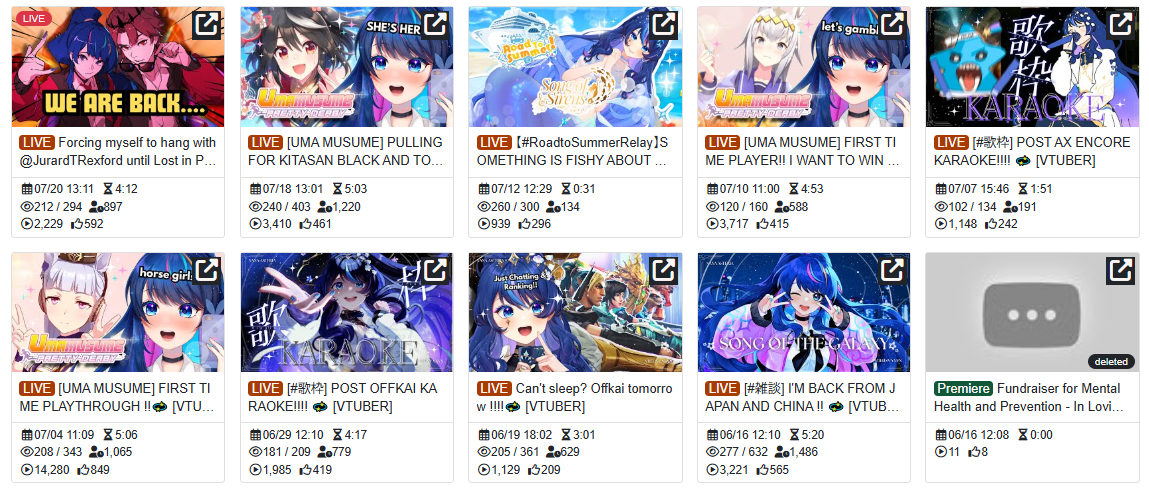Screen dimensions: 1149x489
Task: Open external link on RoadtoSummerRelay stream
Action: (664, 25)
